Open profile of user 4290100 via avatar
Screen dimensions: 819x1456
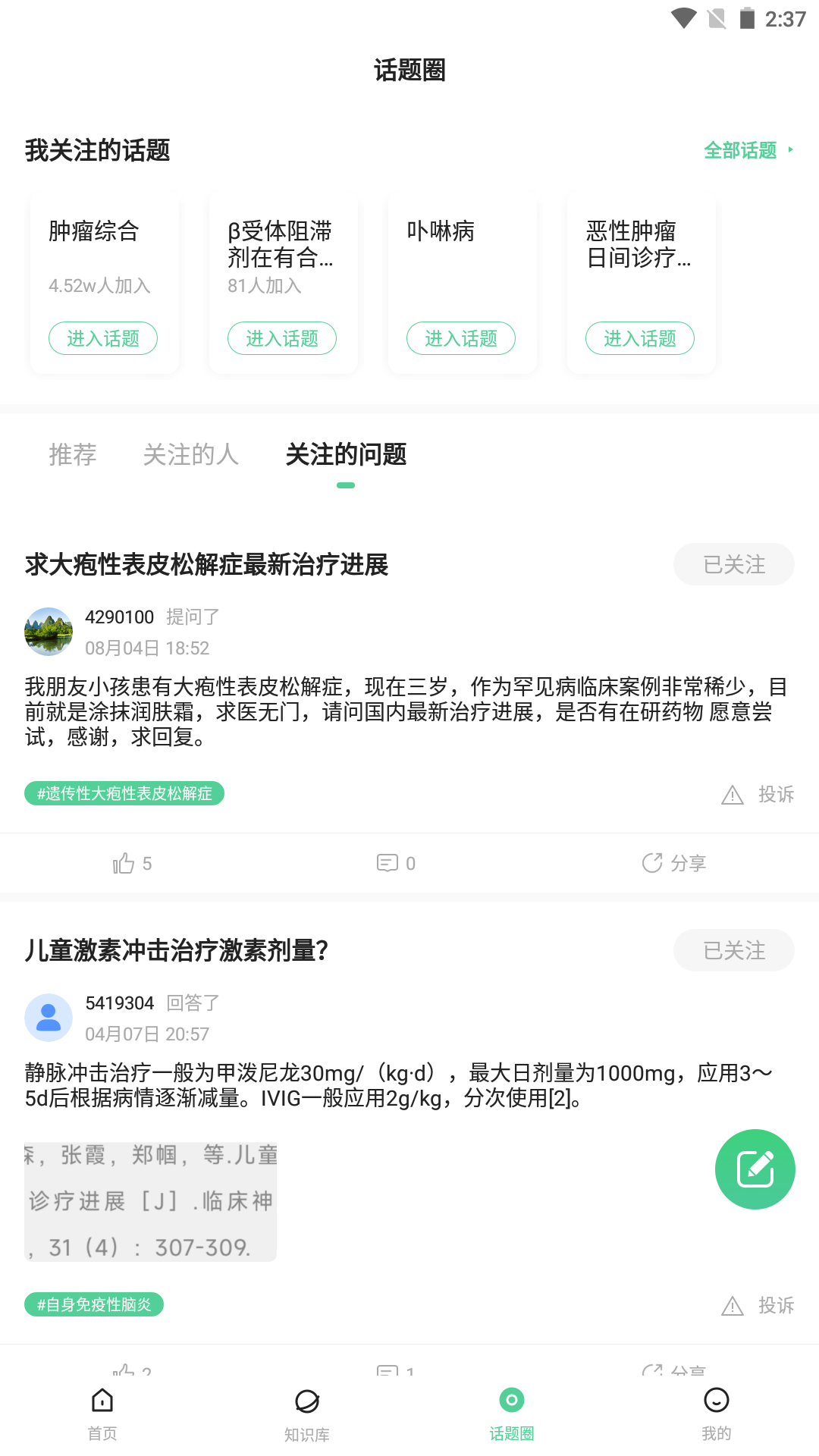[47, 631]
